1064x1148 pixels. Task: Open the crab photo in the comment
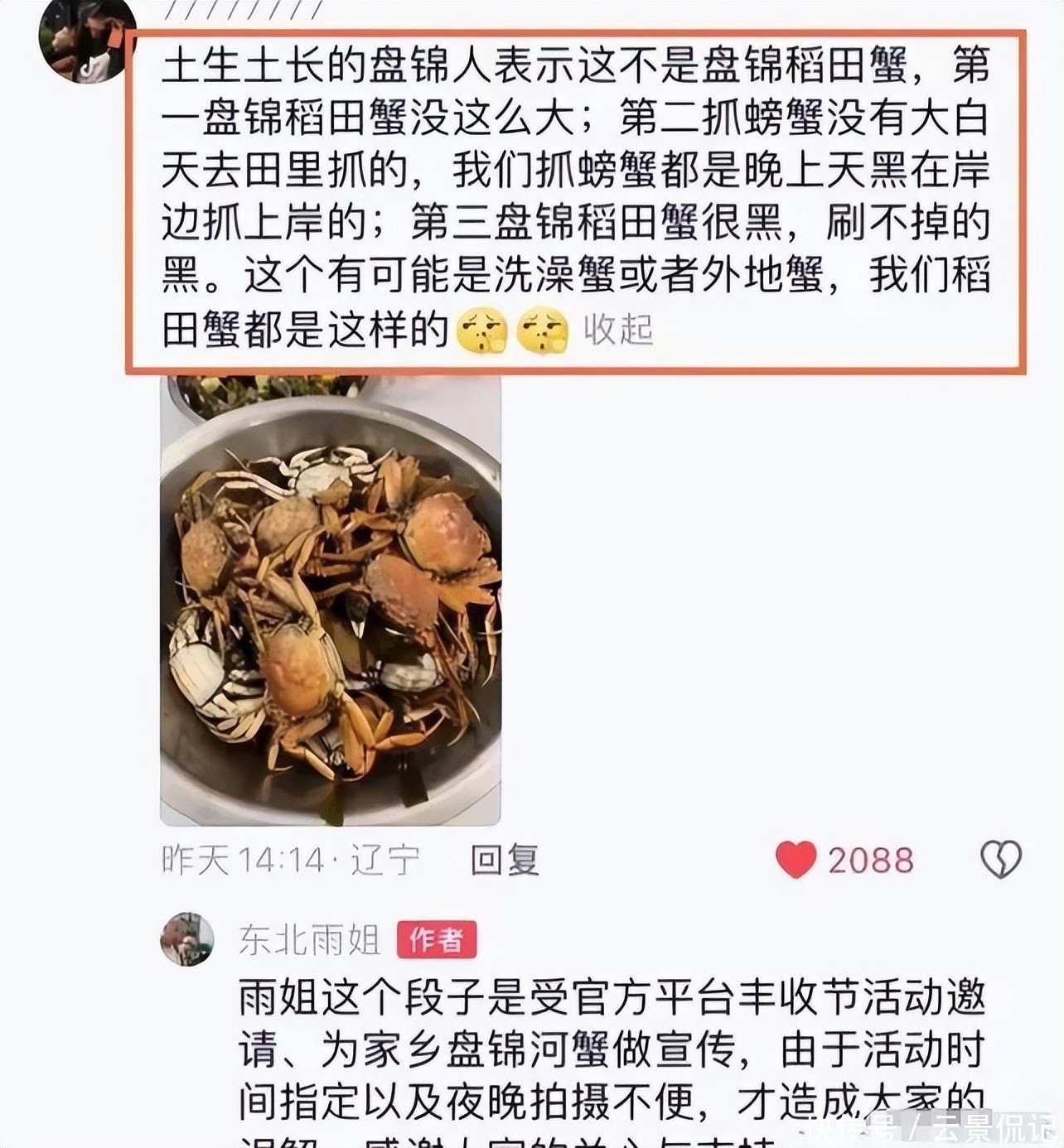coord(331,601)
